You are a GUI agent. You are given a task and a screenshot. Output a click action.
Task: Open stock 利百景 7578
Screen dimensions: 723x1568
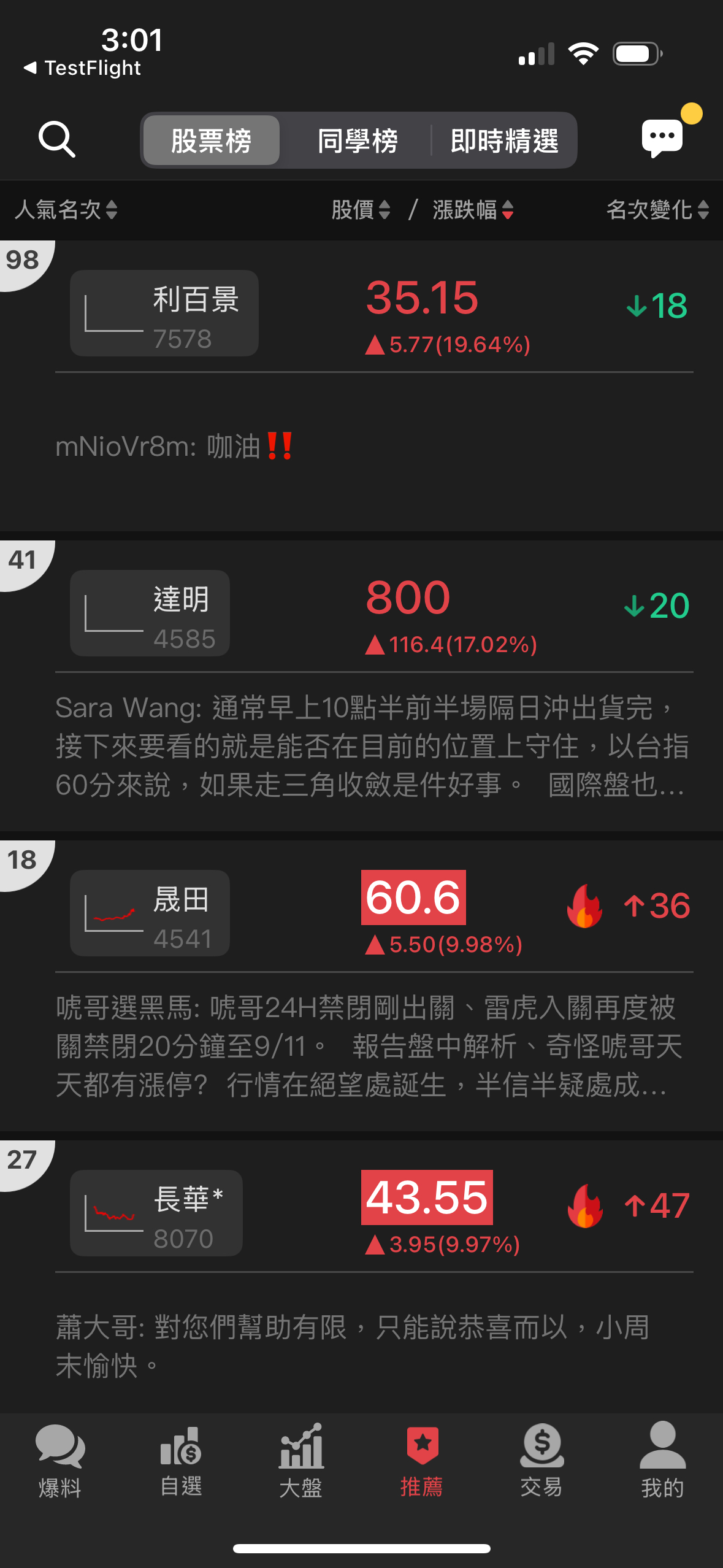click(164, 313)
